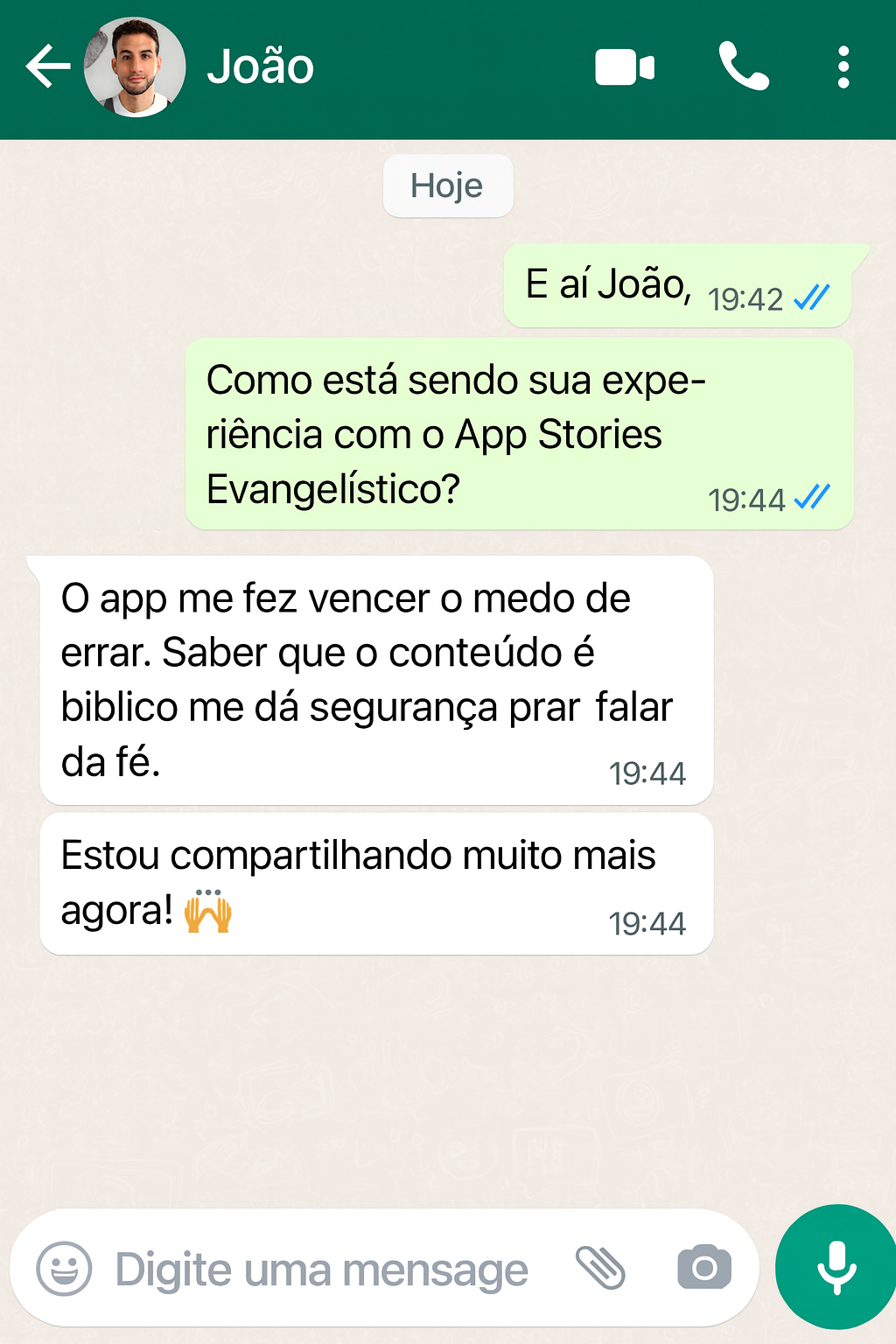This screenshot has height=1344, width=896.
Task: Start a voice call with João
Action: click(x=744, y=66)
